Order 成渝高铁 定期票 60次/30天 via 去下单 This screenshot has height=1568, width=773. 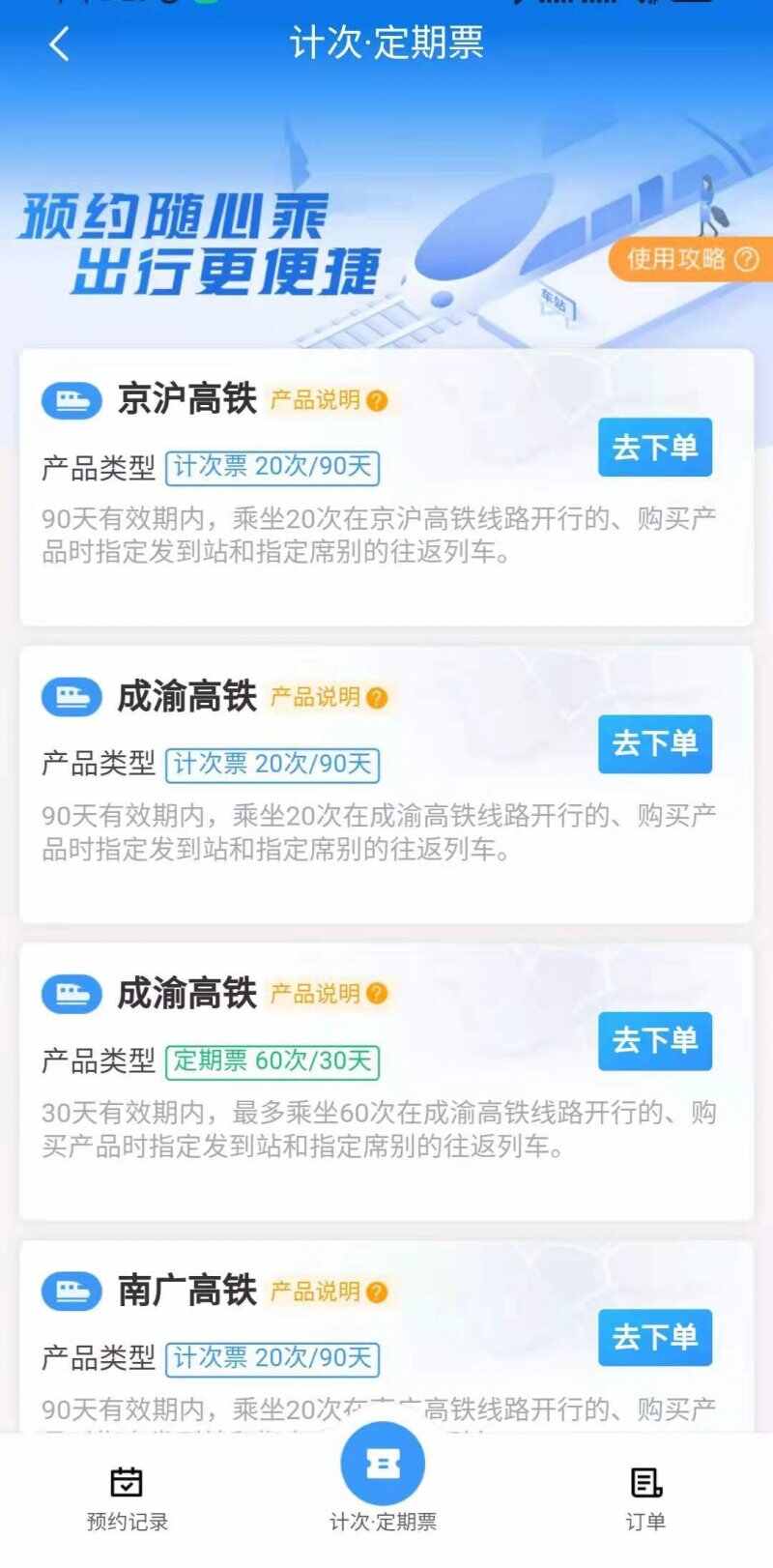pos(654,1041)
